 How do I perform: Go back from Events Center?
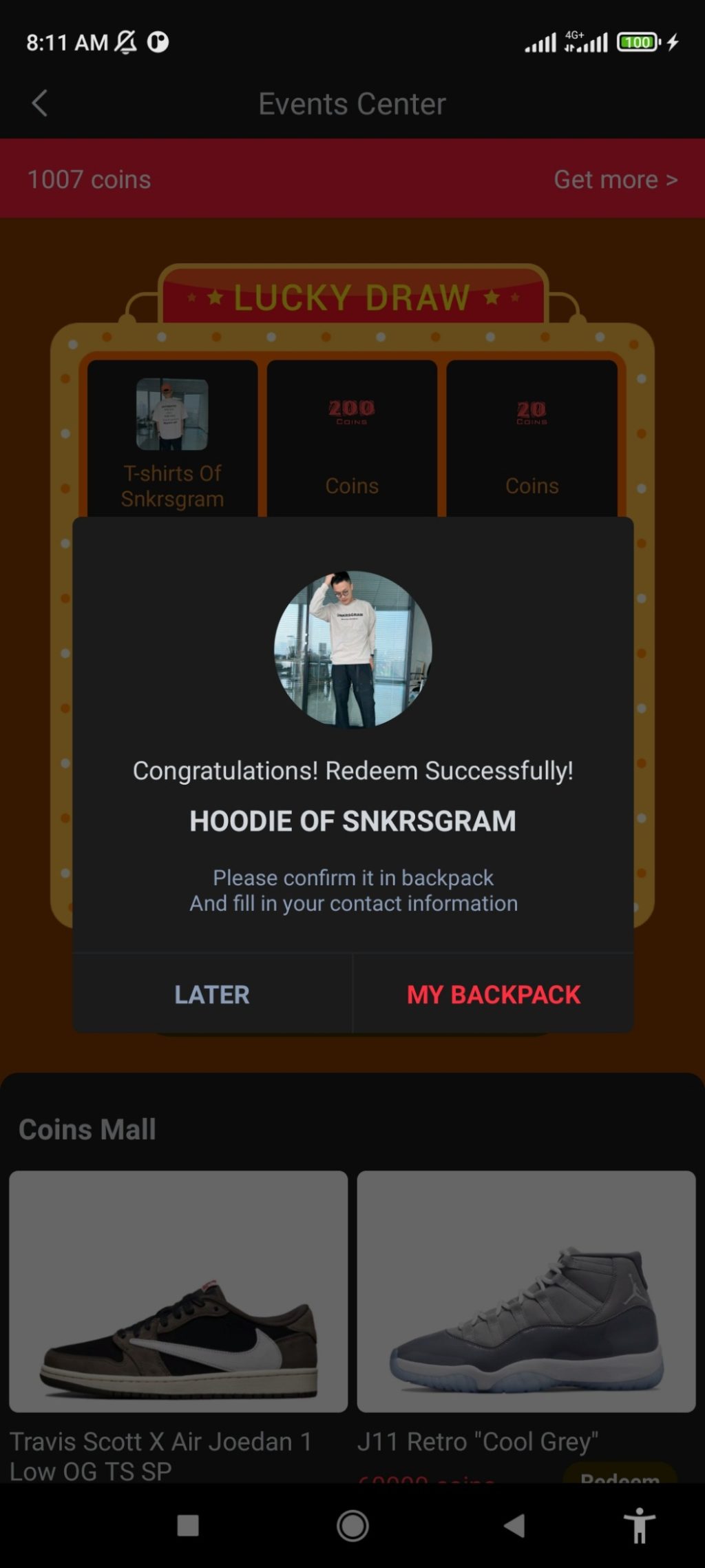(x=40, y=104)
